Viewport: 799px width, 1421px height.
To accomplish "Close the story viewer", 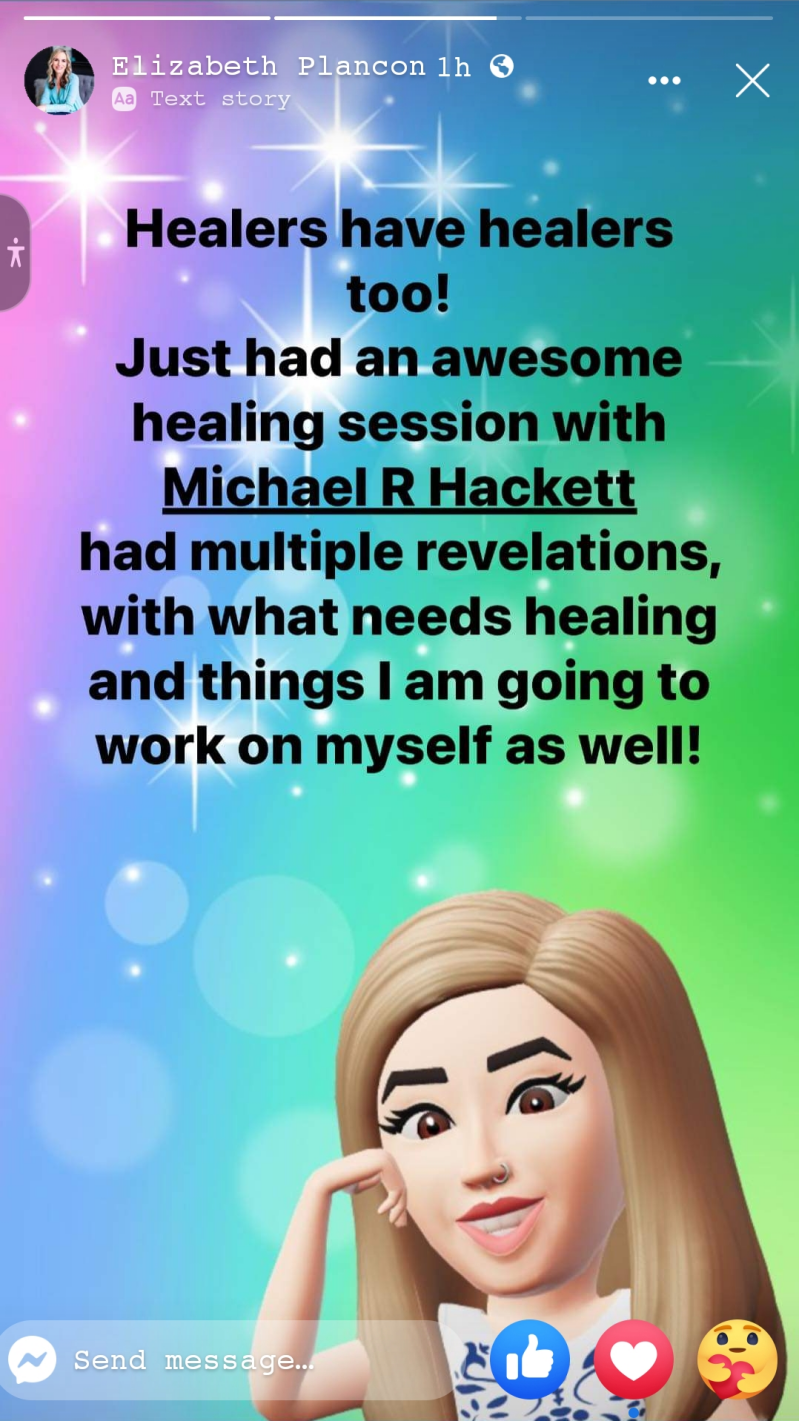I will [x=752, y=80].
